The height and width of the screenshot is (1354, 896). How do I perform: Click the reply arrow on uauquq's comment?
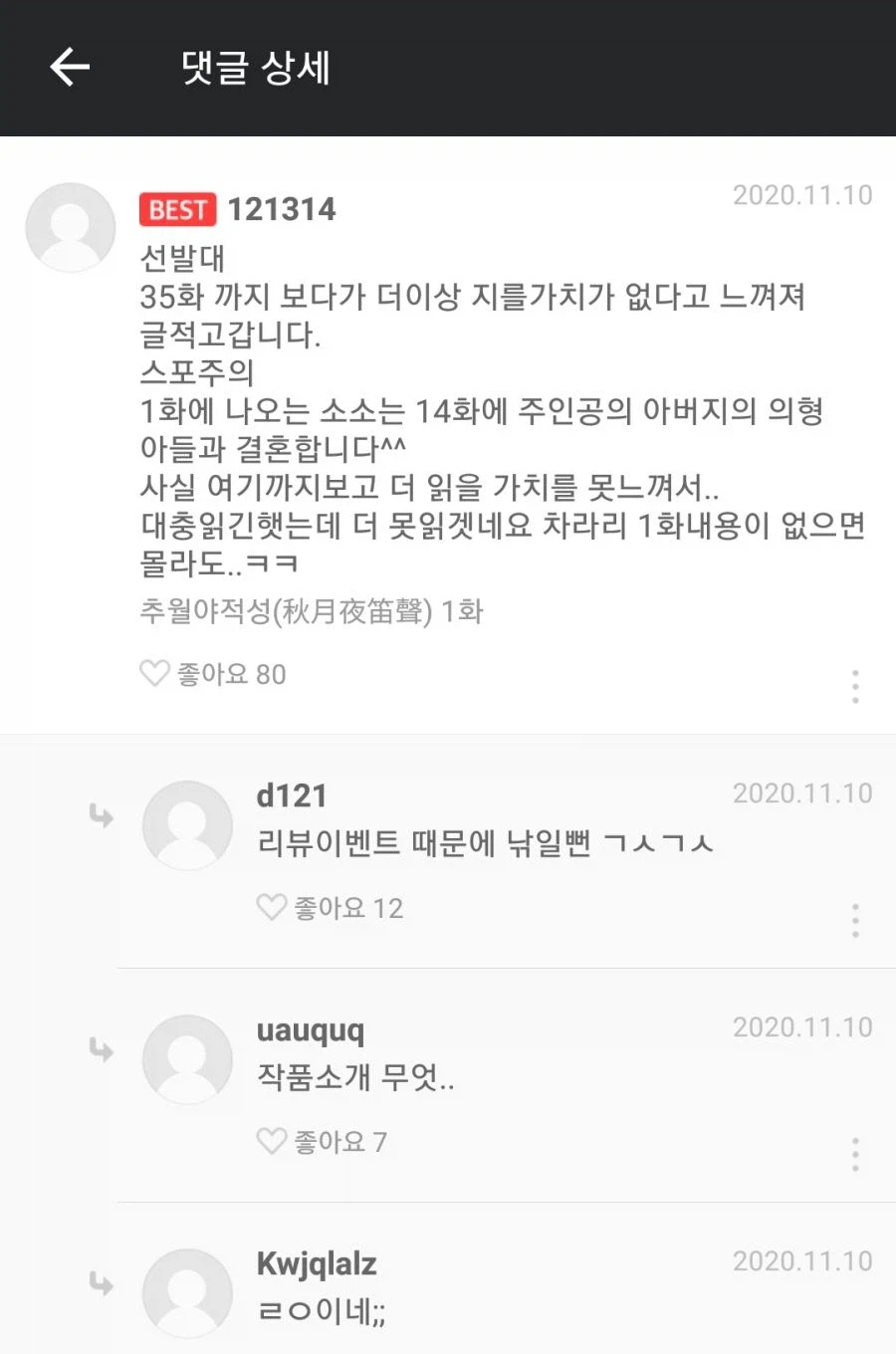101,1050
